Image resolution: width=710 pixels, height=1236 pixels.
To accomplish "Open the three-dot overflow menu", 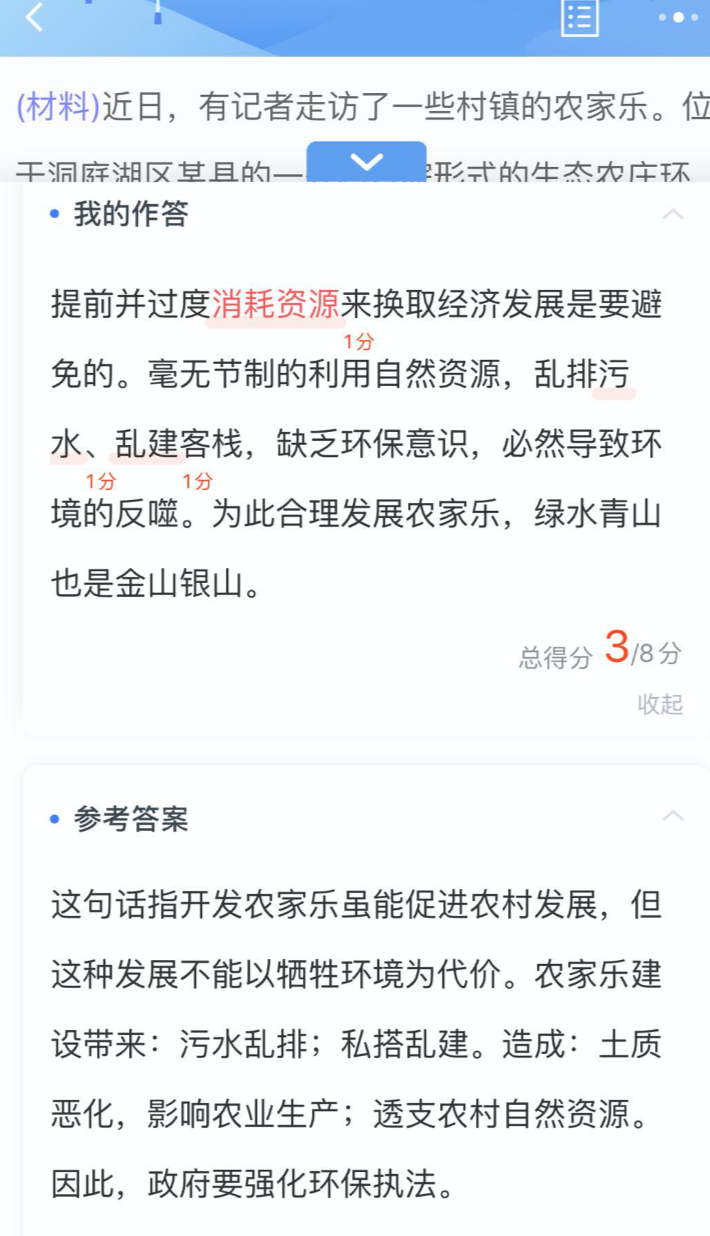I will tap(678, 17).
